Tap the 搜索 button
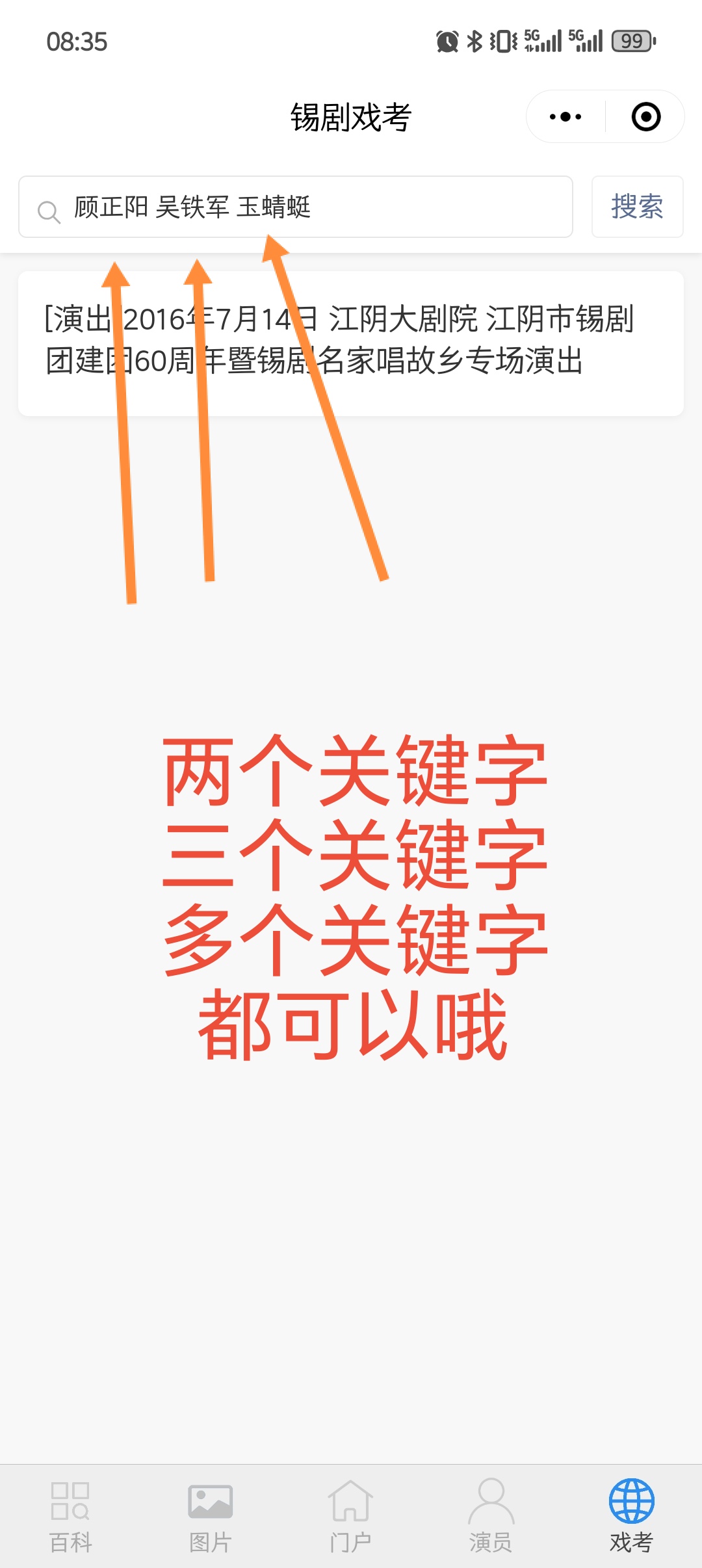Screen dimensions: 702x1568 637,207
